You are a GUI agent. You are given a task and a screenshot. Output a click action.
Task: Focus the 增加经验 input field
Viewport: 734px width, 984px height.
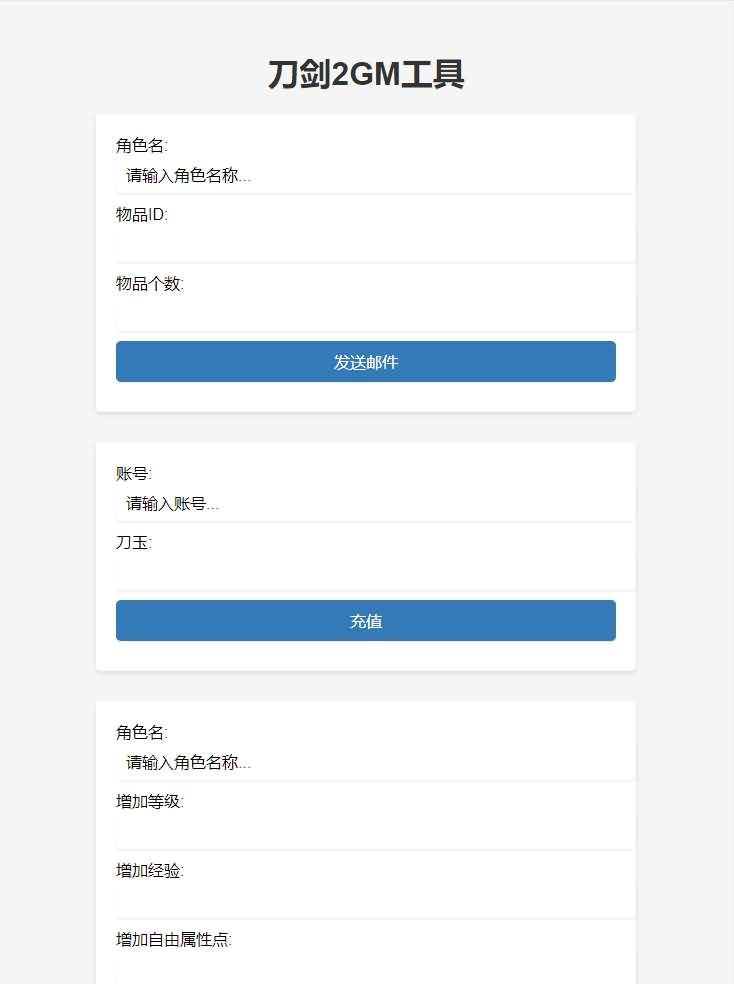(x=375, y=901)
